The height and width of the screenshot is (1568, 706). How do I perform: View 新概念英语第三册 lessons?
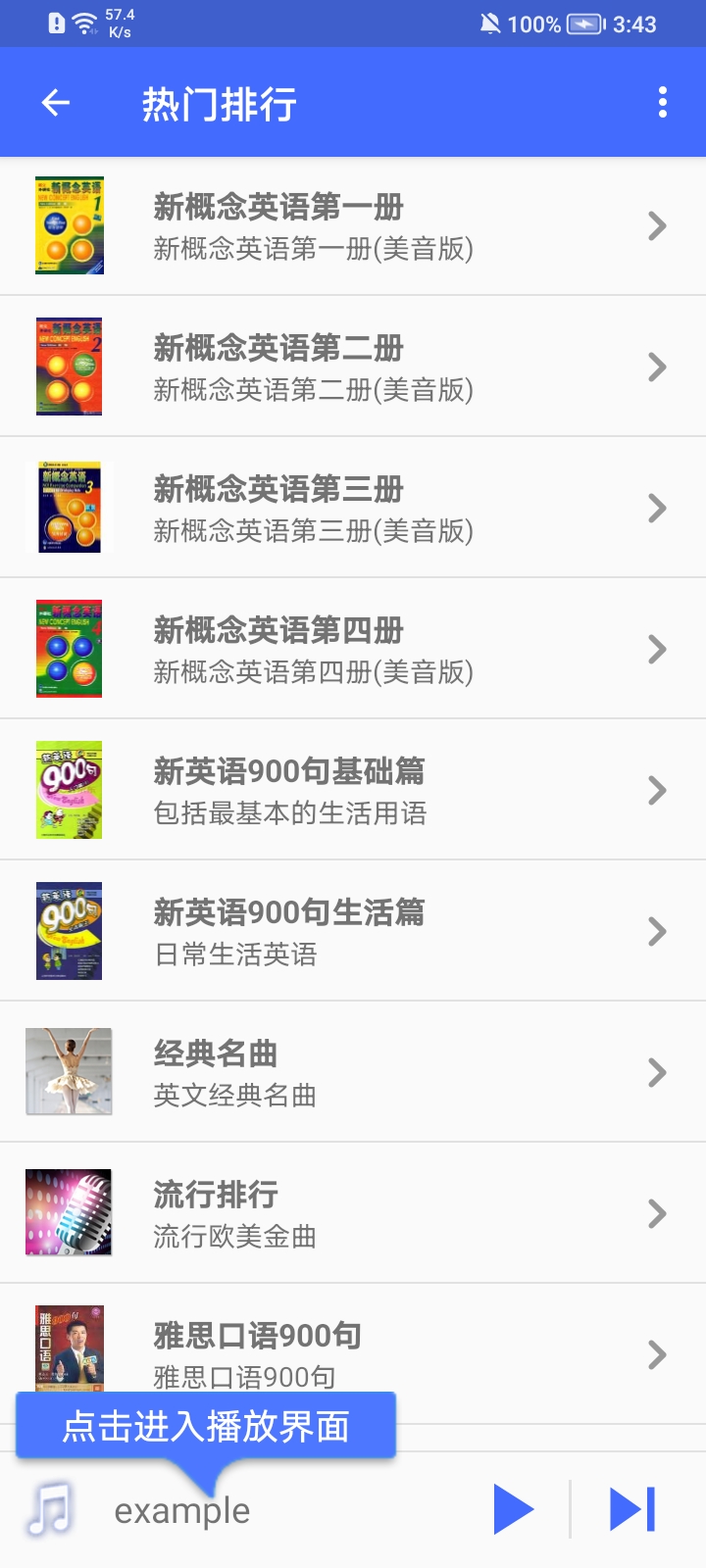353,509
